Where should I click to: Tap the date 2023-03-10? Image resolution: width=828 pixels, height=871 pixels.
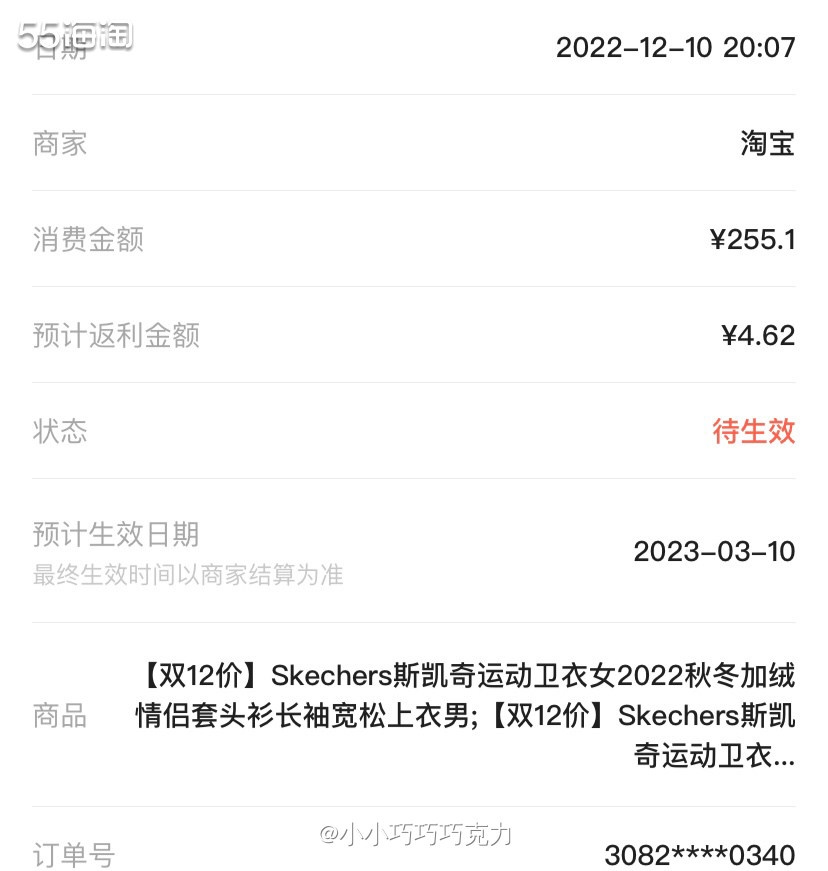(713, 553)
